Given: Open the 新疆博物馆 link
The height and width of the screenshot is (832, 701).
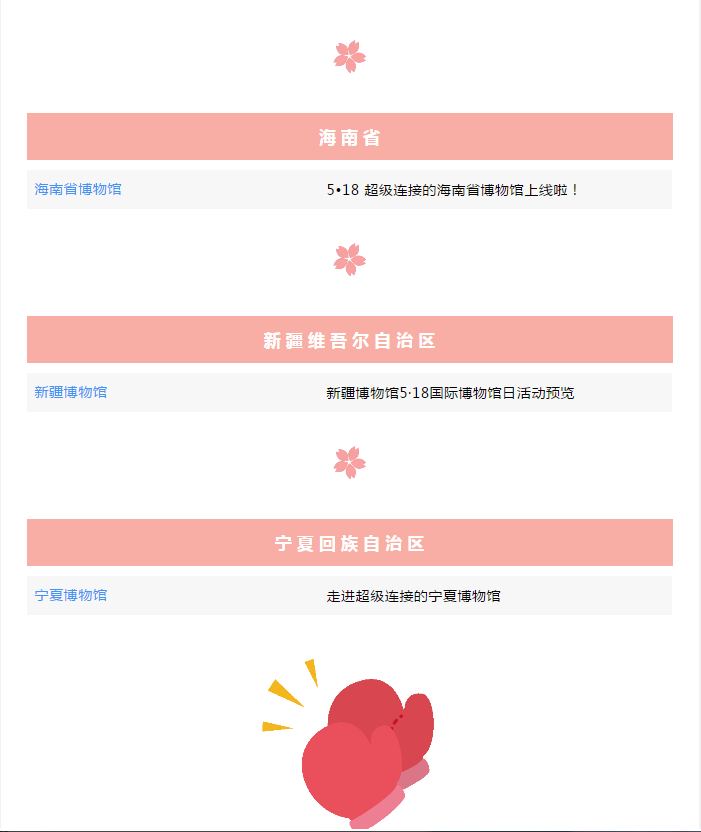Looking at the screenshot, I should tap(71, 392).
